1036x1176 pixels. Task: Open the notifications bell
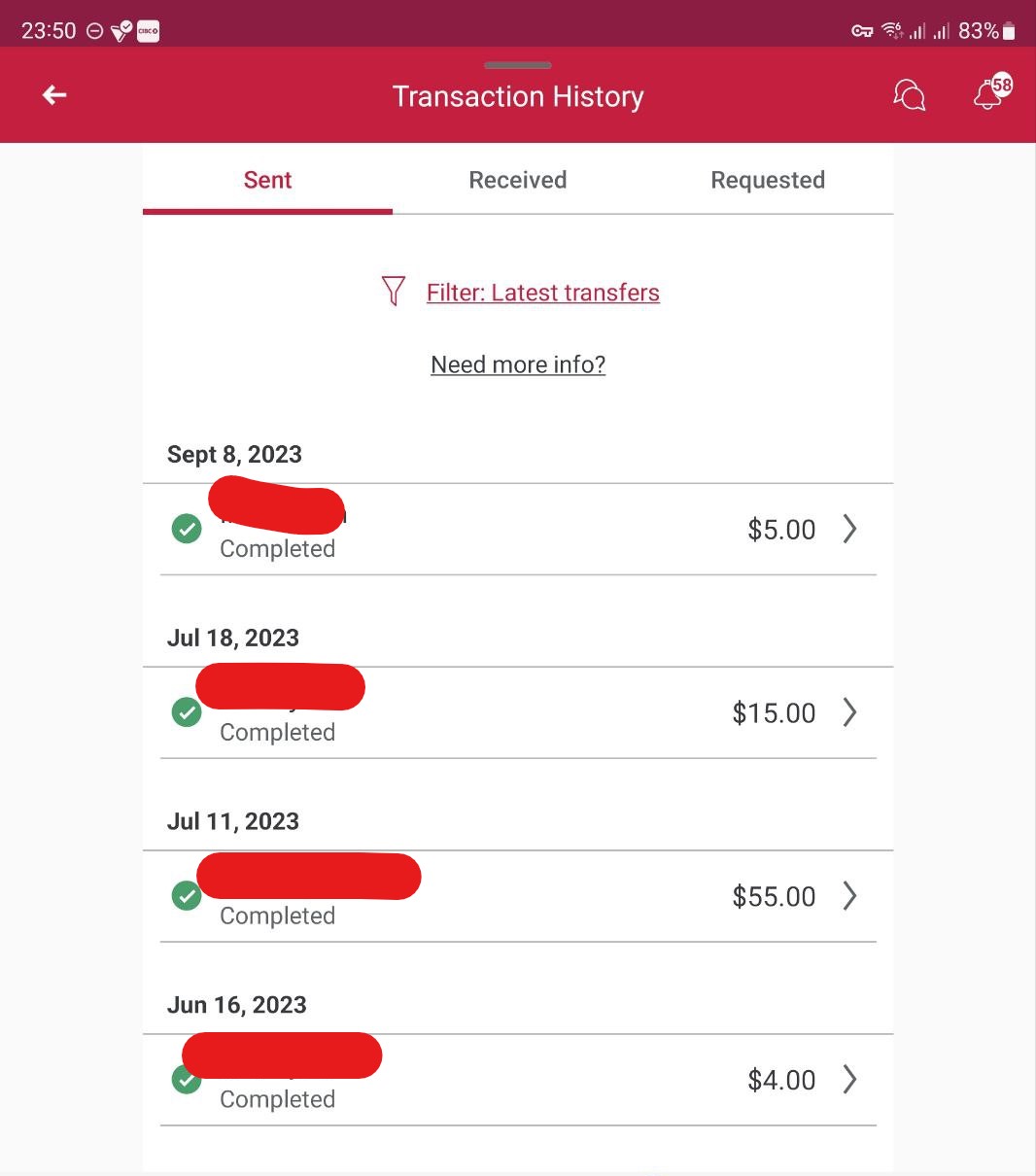coord(988,94)
